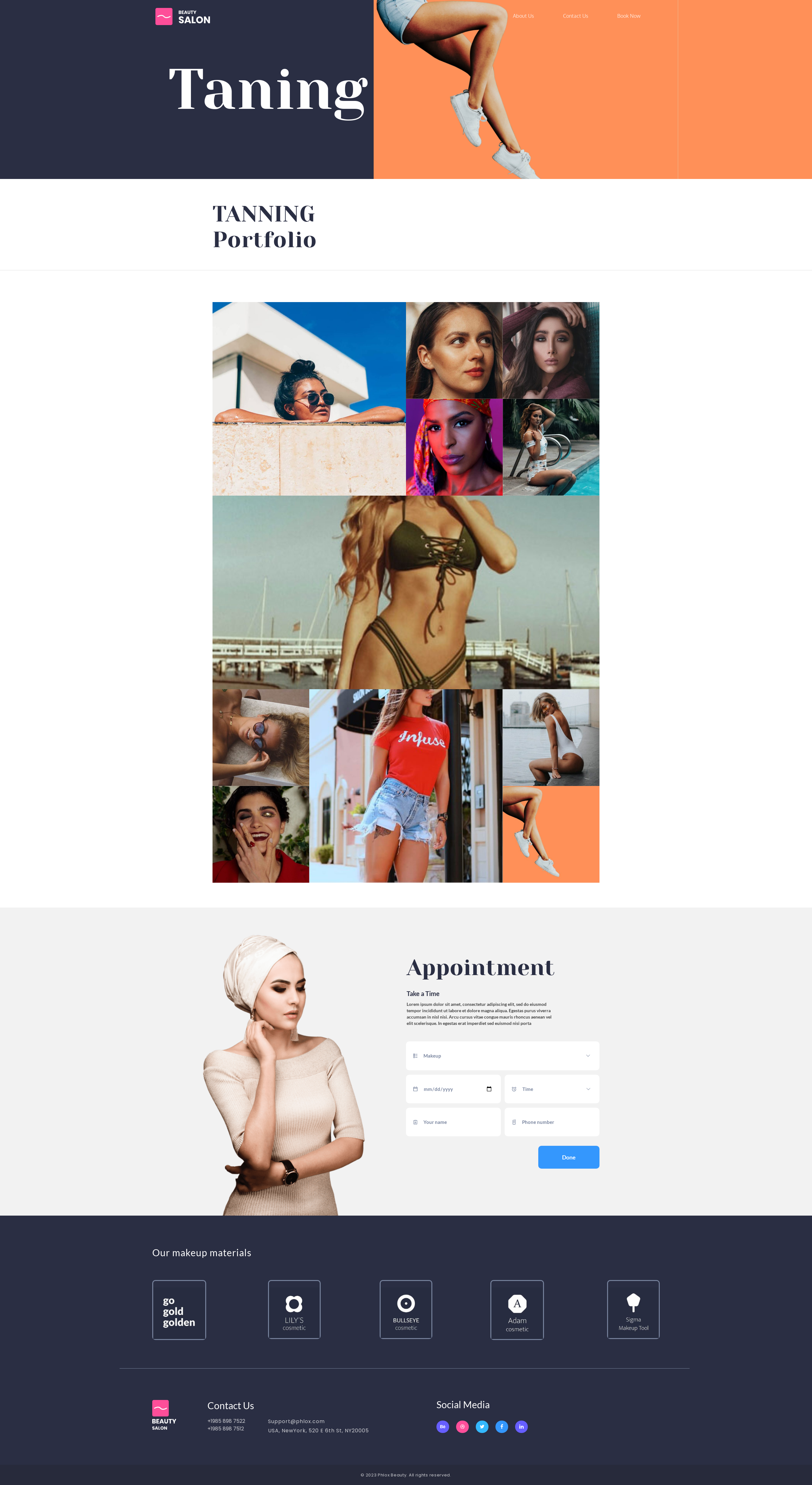Focus the Phone number field
This screenshot has height=1485, width=812.
coord(552,1122)
